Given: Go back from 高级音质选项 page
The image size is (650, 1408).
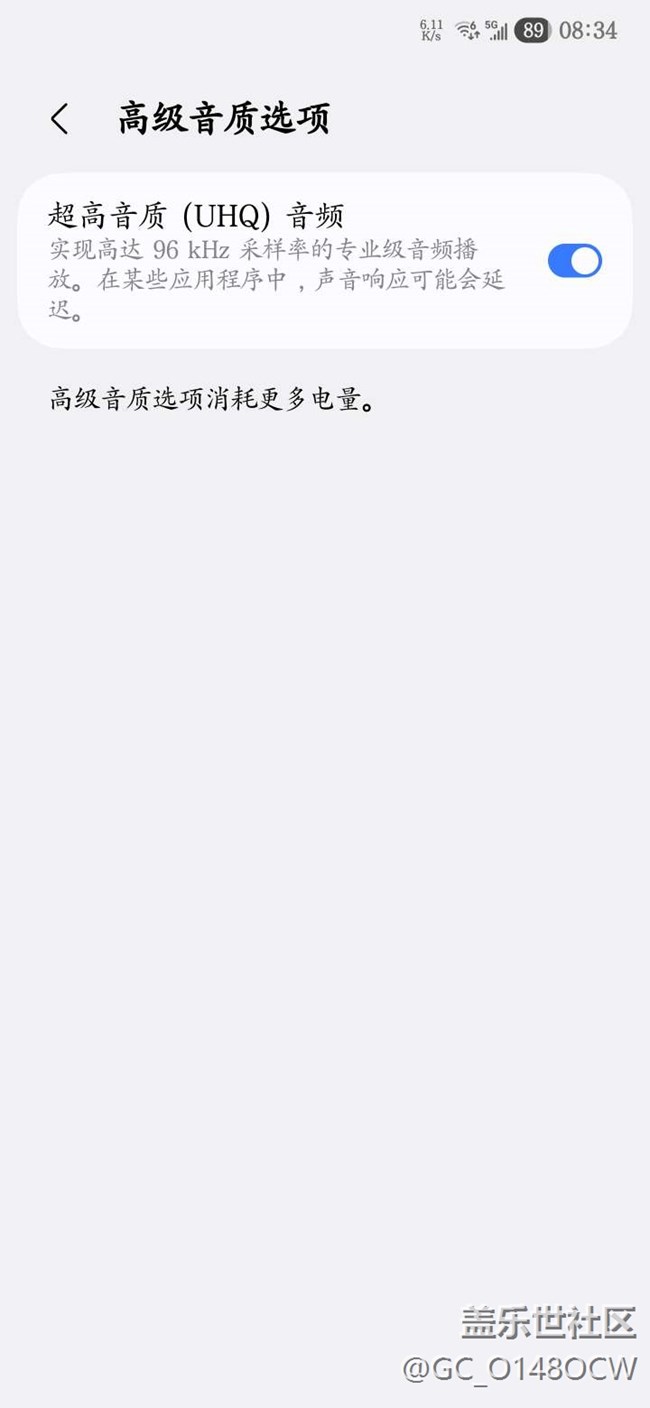Looking at the screenshot, I should pyautogui.click(x=60, y=119).
